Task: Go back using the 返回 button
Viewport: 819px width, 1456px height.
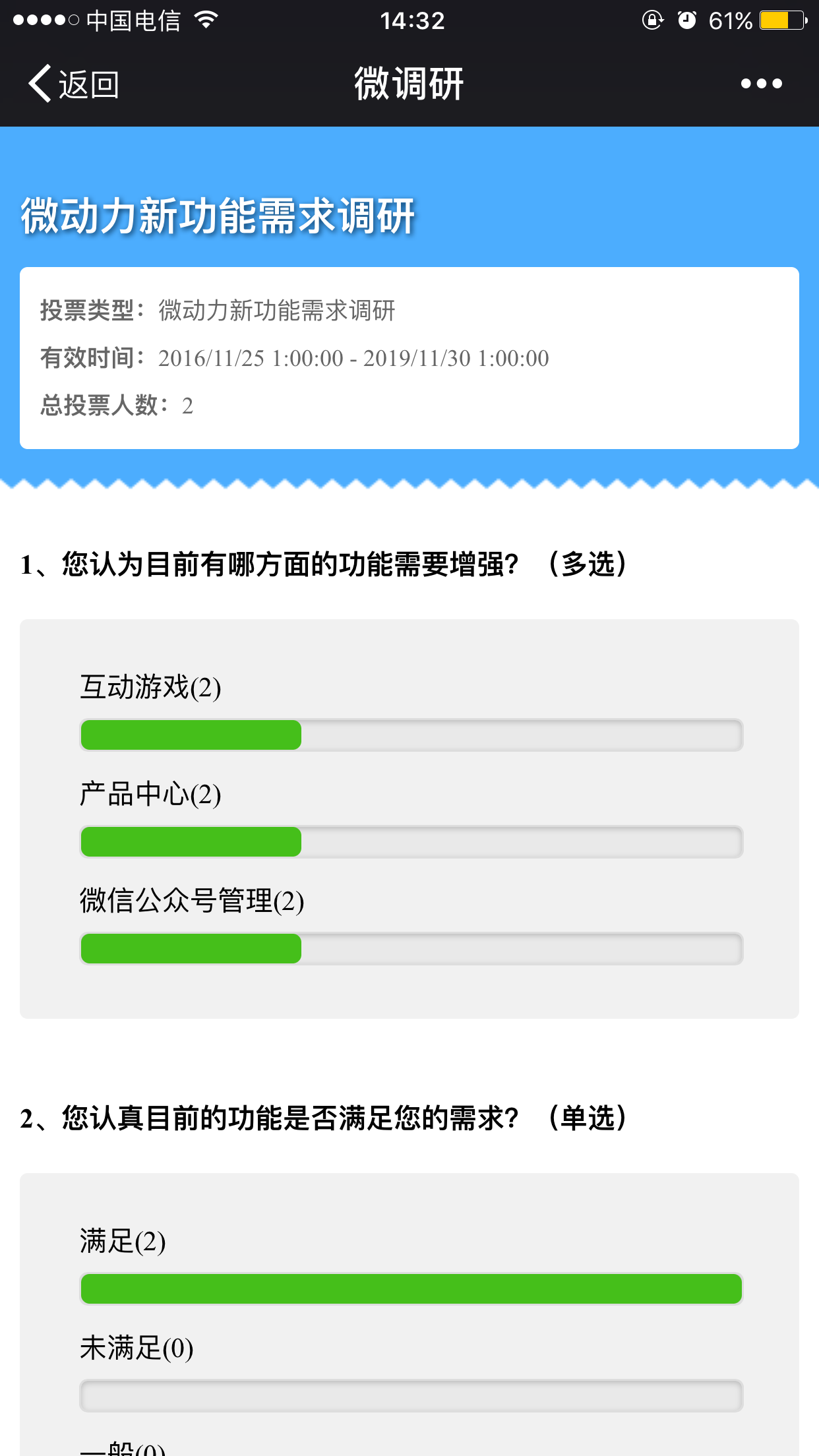Action: (x=73, y=84)
